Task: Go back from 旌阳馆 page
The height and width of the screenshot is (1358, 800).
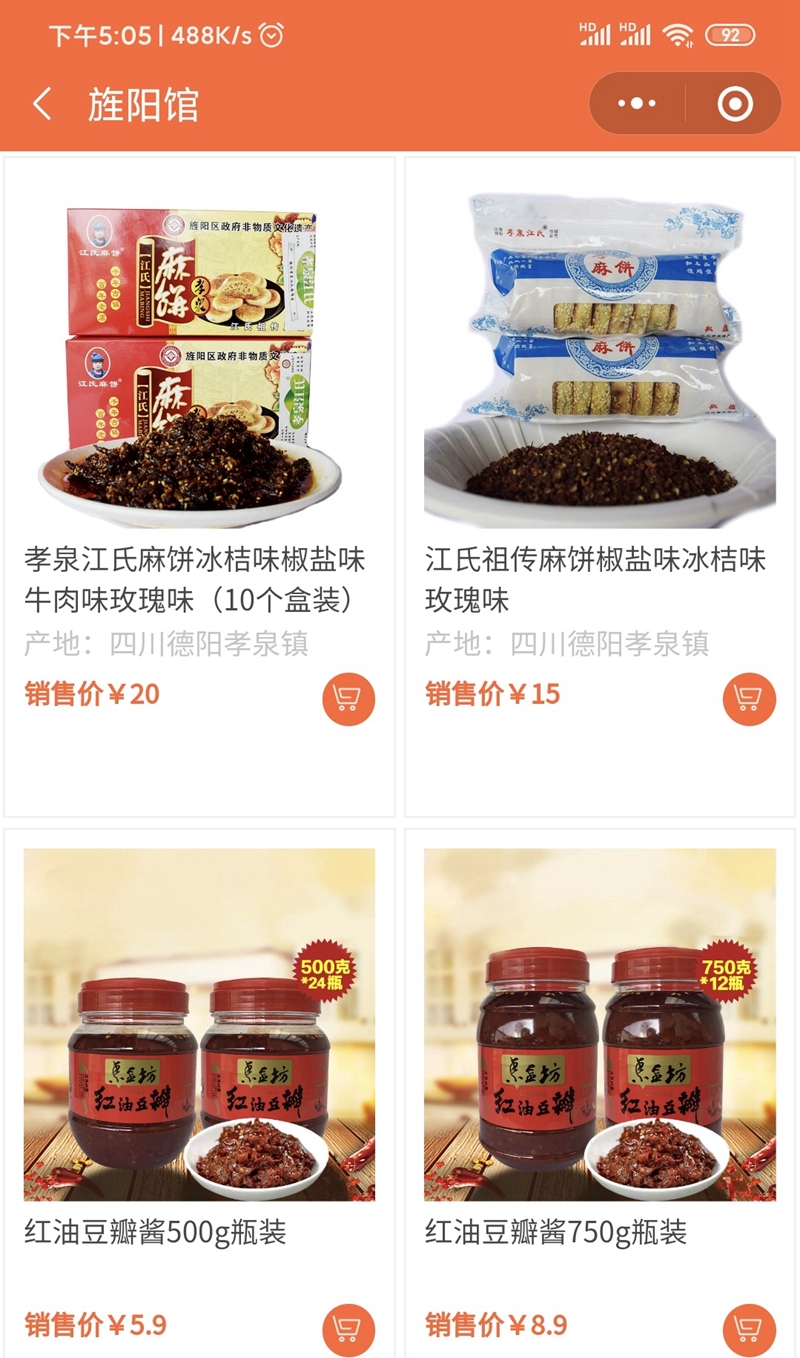Action: tap(42, 104)
